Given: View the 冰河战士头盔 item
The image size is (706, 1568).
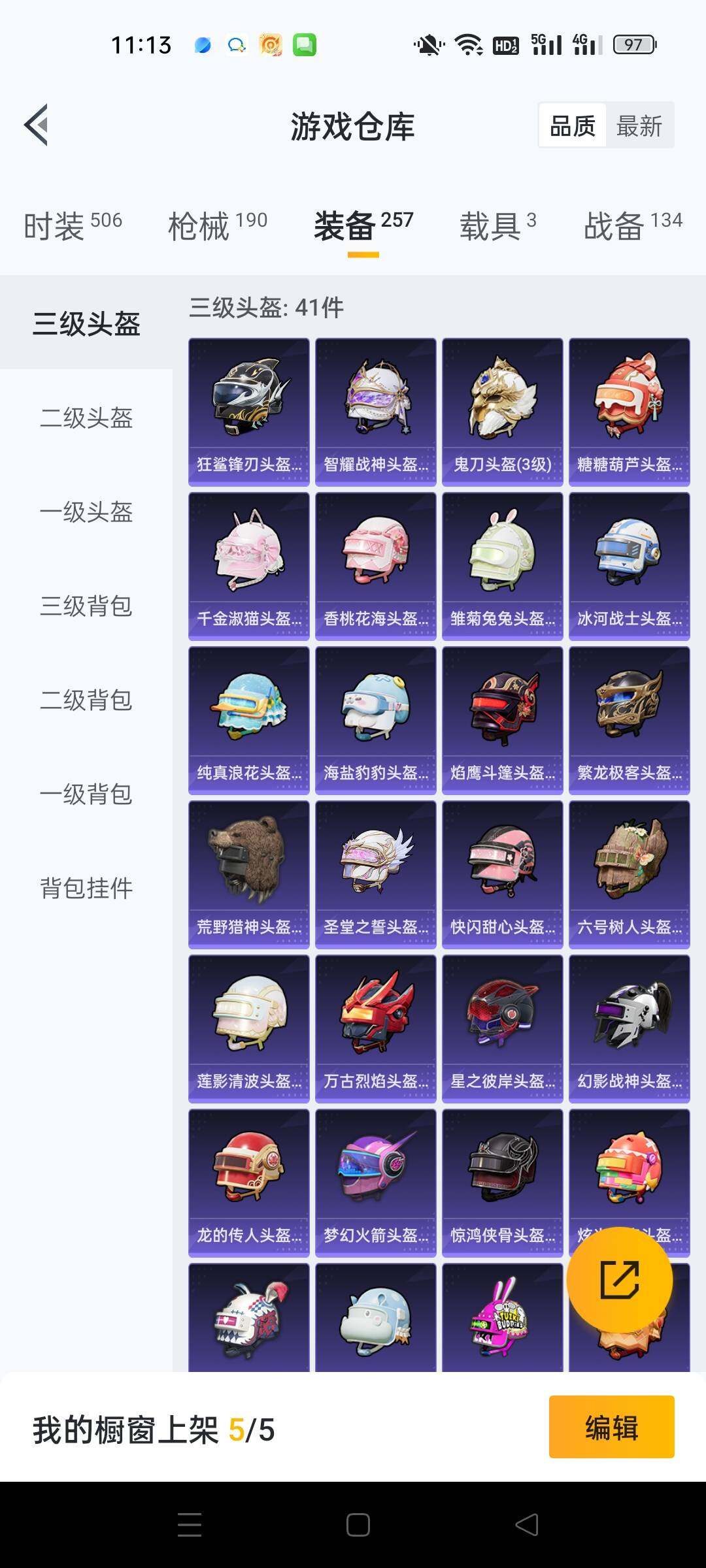Looking at the screenshot, I should coord(629,566).
